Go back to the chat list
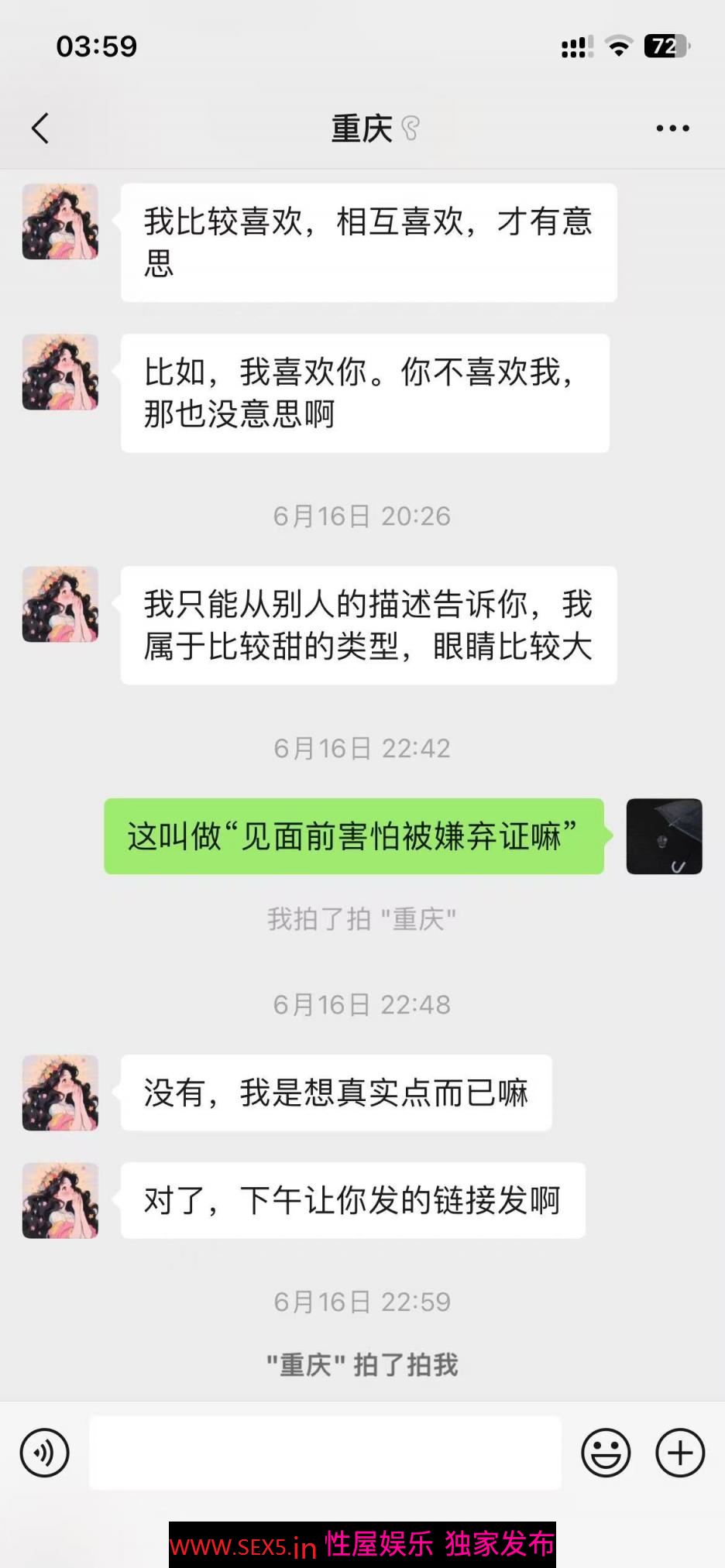The image size is (725, 1568). click(40, 129)
